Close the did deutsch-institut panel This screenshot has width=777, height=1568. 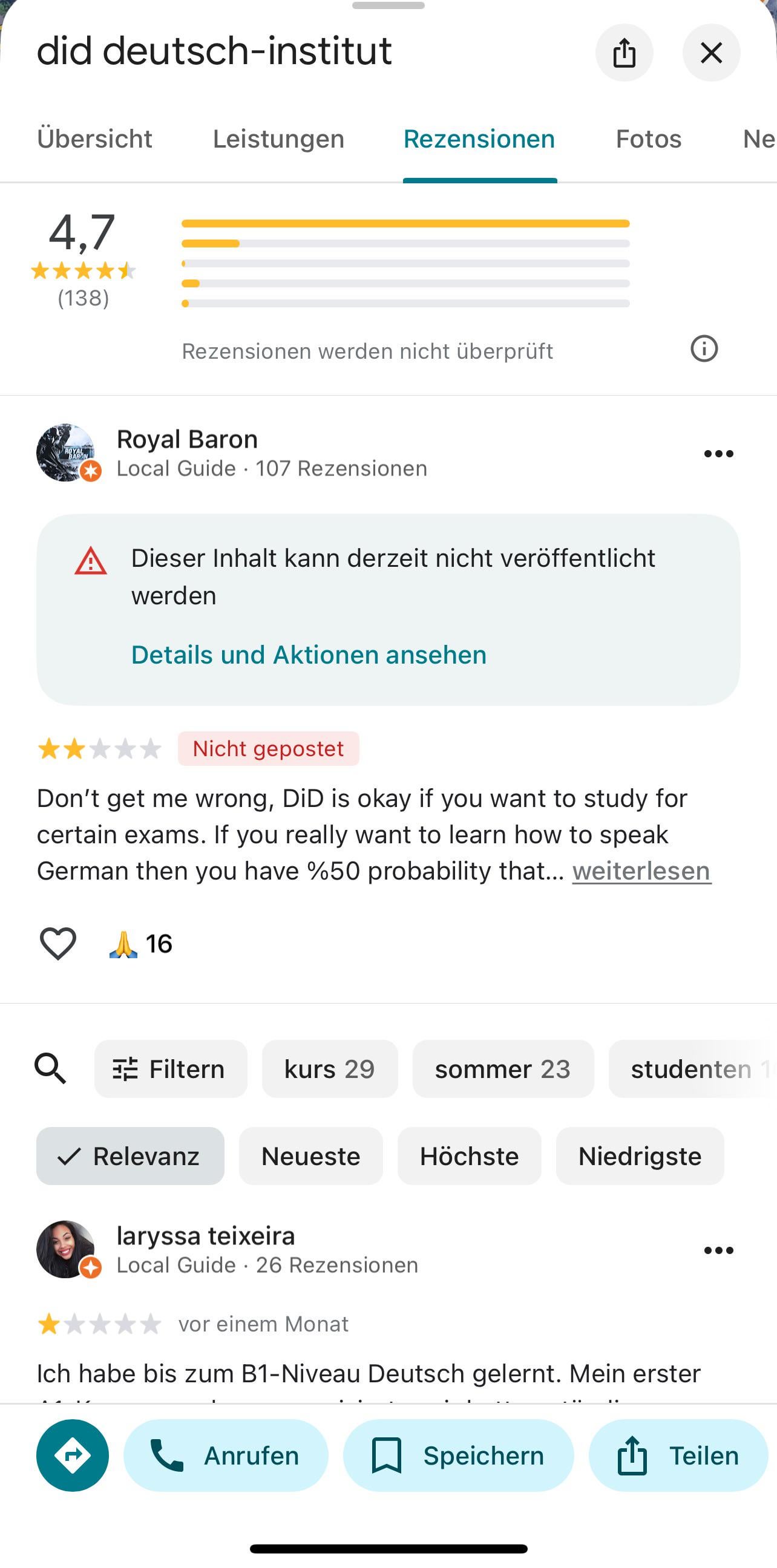click(711, 53)
